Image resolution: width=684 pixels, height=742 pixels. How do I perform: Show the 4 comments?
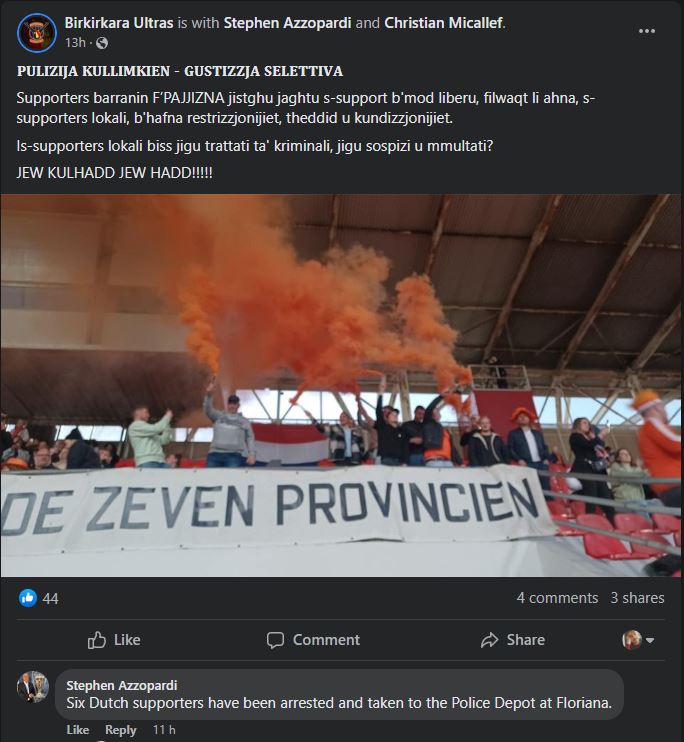coord(557,598)
